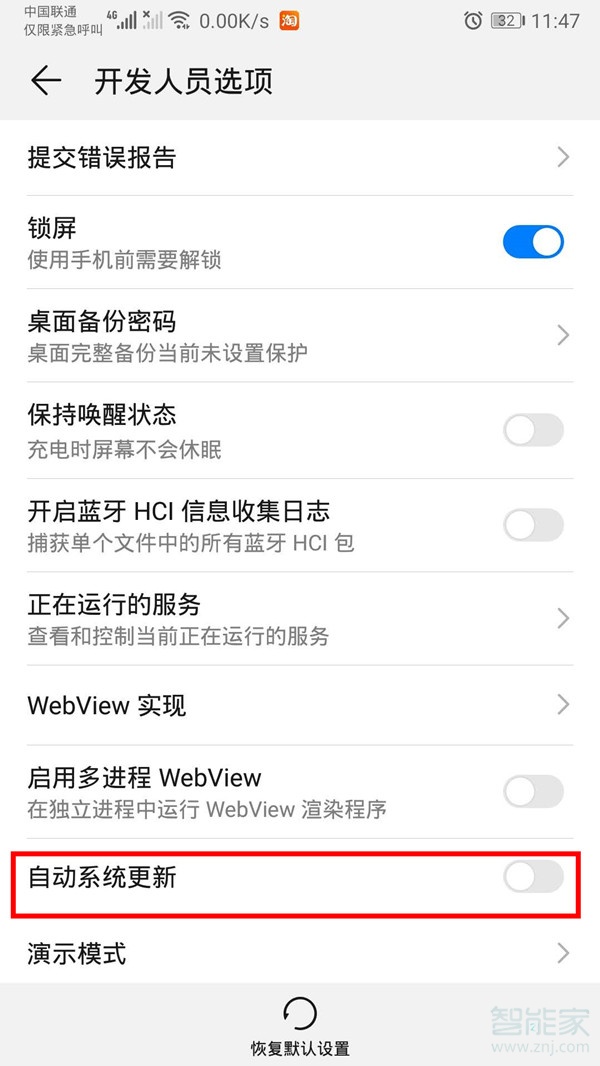Turn off the 锁屏 switch
The image size is (600, 1066).
tap(533, 242)
